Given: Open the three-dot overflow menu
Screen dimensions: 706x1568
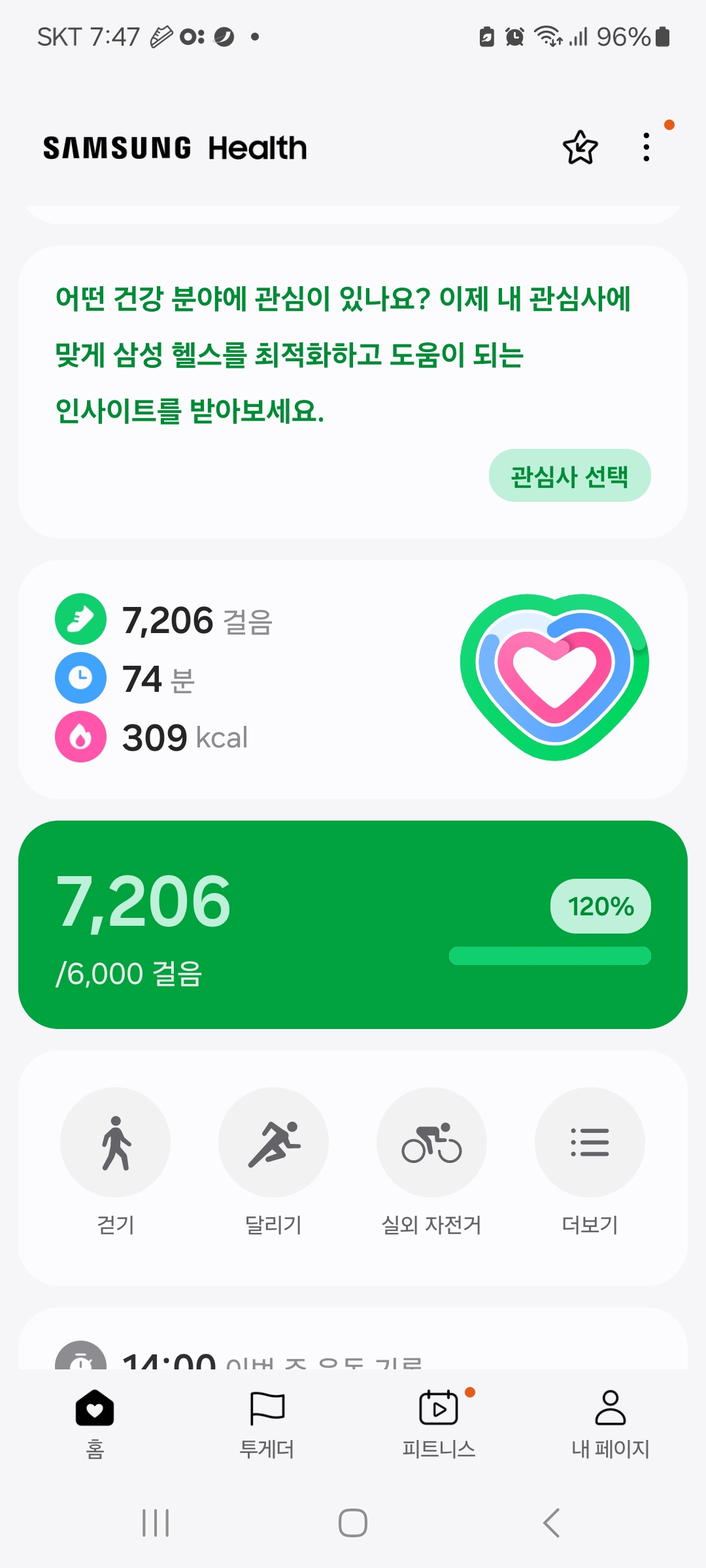Looking at the screenshot, I should tap(646, 148).
